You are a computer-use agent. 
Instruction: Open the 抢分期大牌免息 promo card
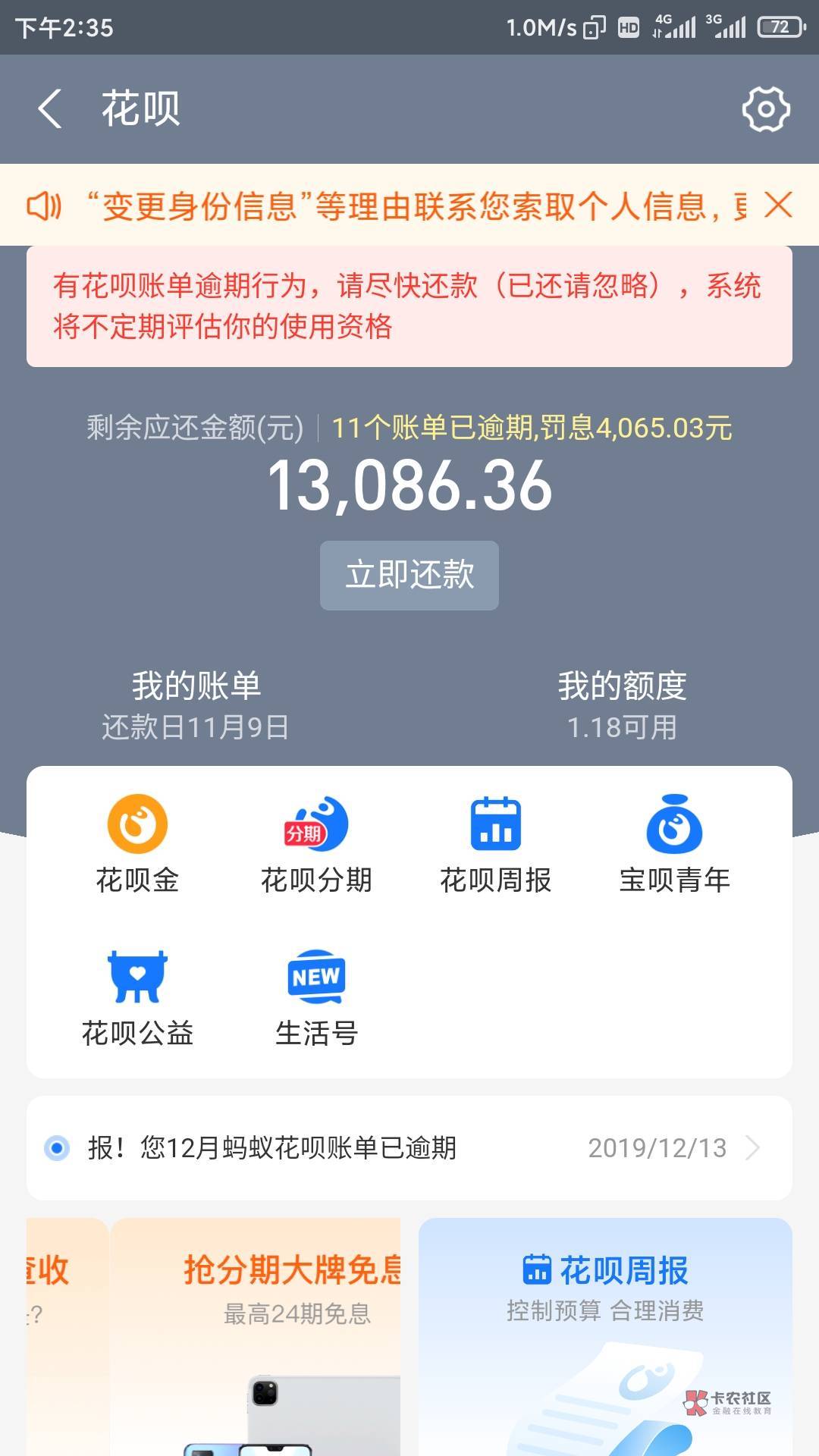tap(256, 1337)
